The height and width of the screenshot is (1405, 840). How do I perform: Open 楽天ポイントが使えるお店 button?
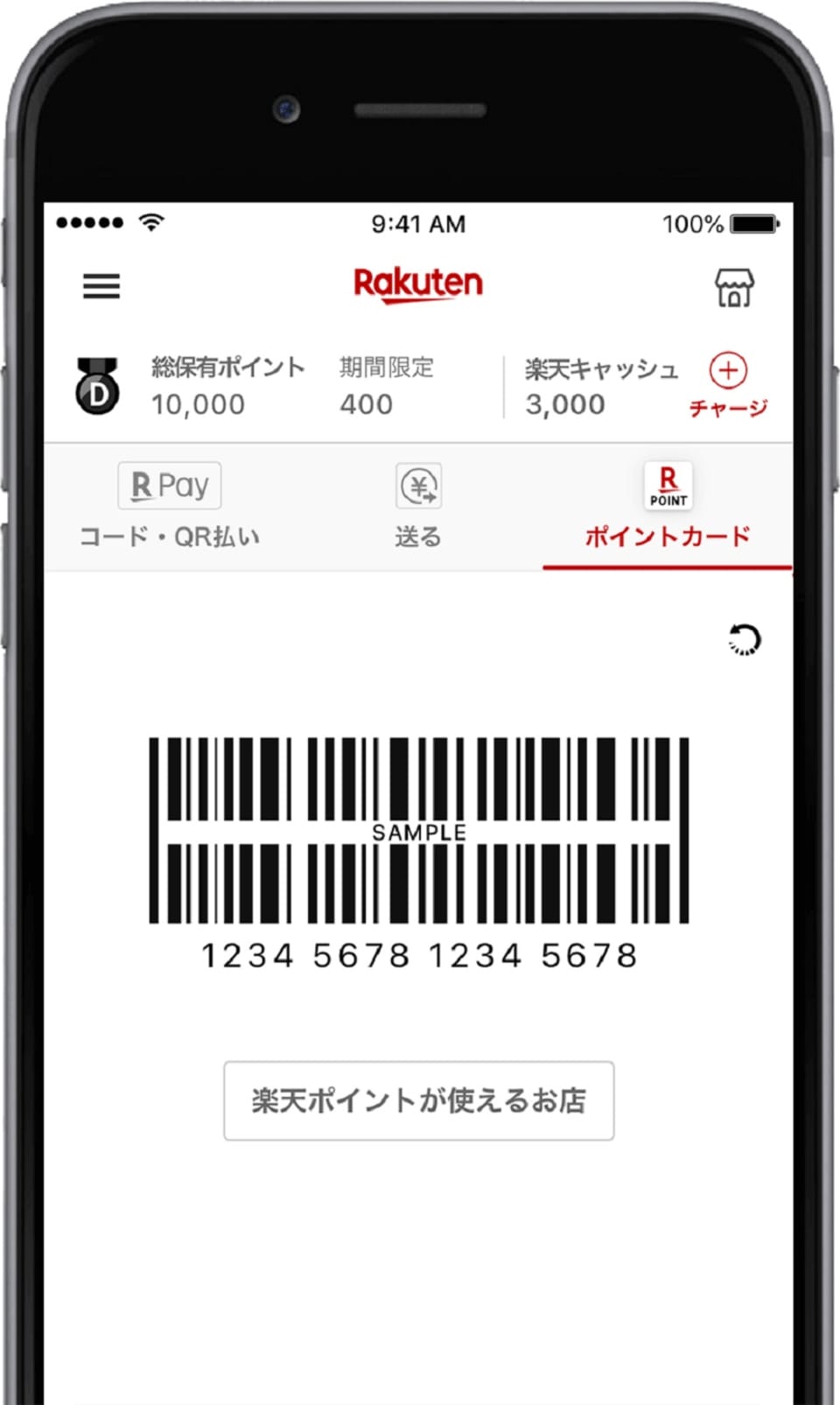[418, 1100]
